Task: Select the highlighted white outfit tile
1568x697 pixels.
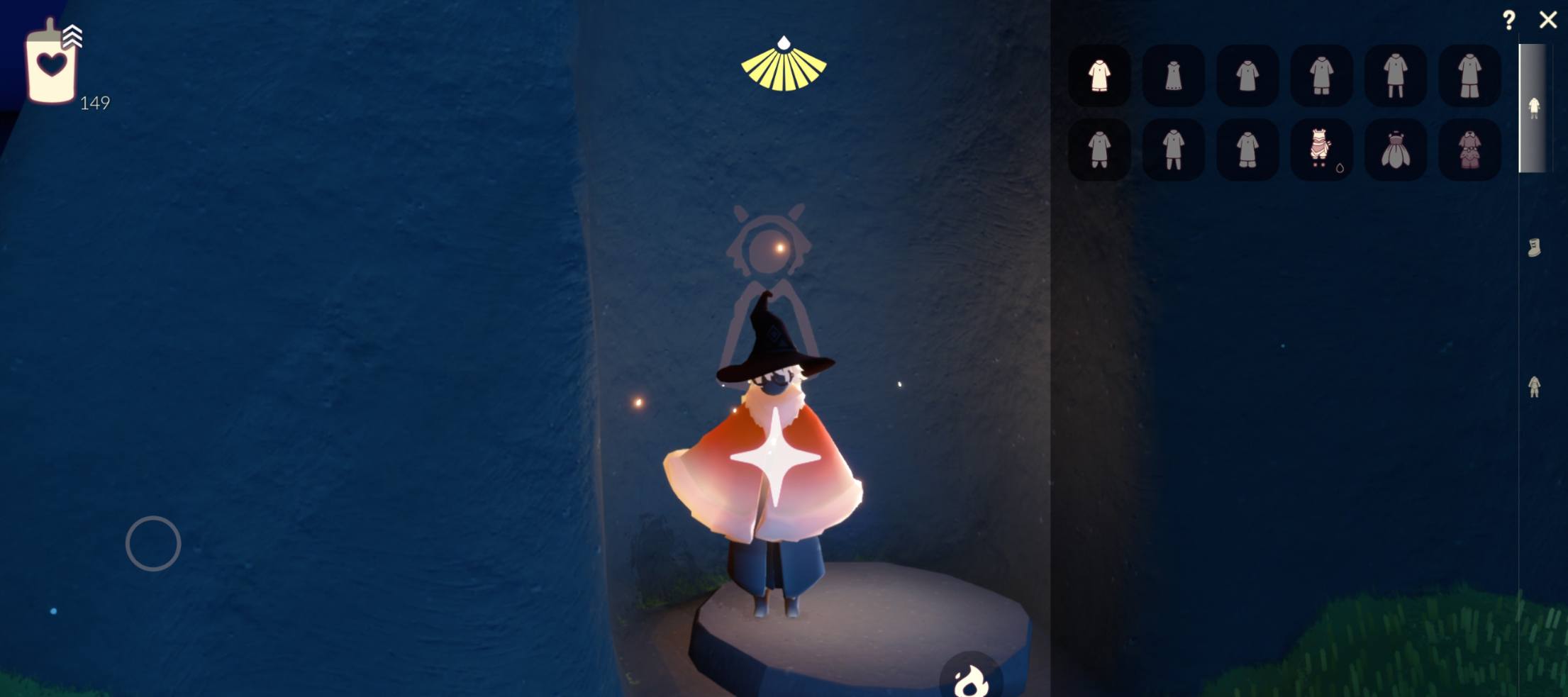Action: [x=1099, y=75]
